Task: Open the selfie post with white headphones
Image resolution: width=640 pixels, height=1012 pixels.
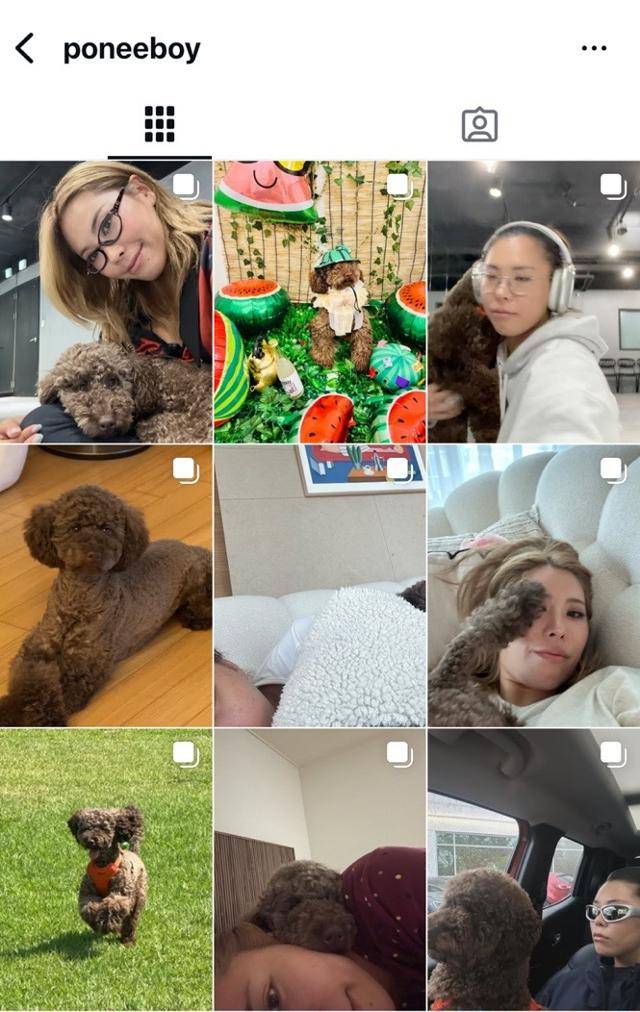Action: coord(534,302)
